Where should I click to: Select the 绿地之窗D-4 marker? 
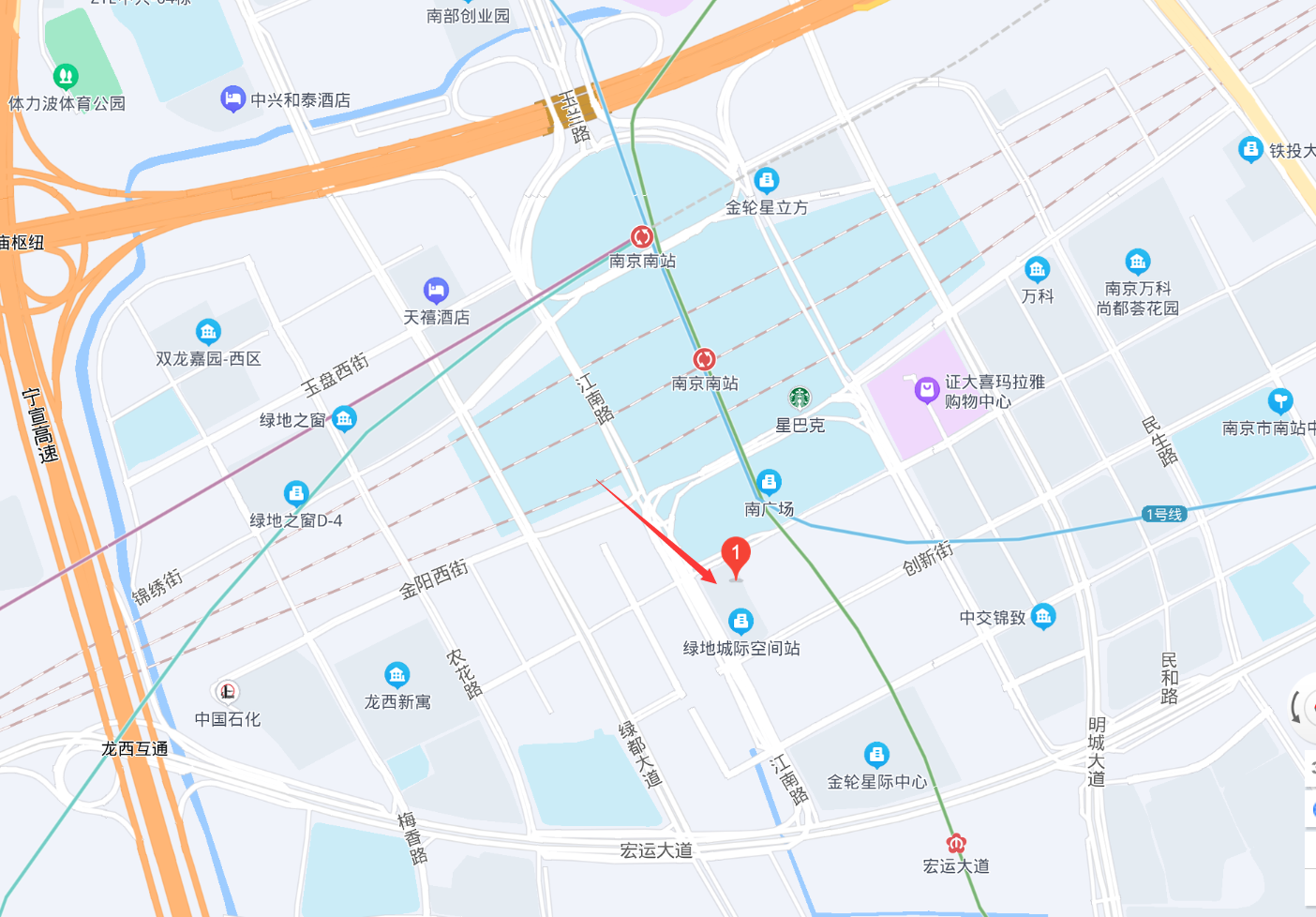tap(296, 492)
